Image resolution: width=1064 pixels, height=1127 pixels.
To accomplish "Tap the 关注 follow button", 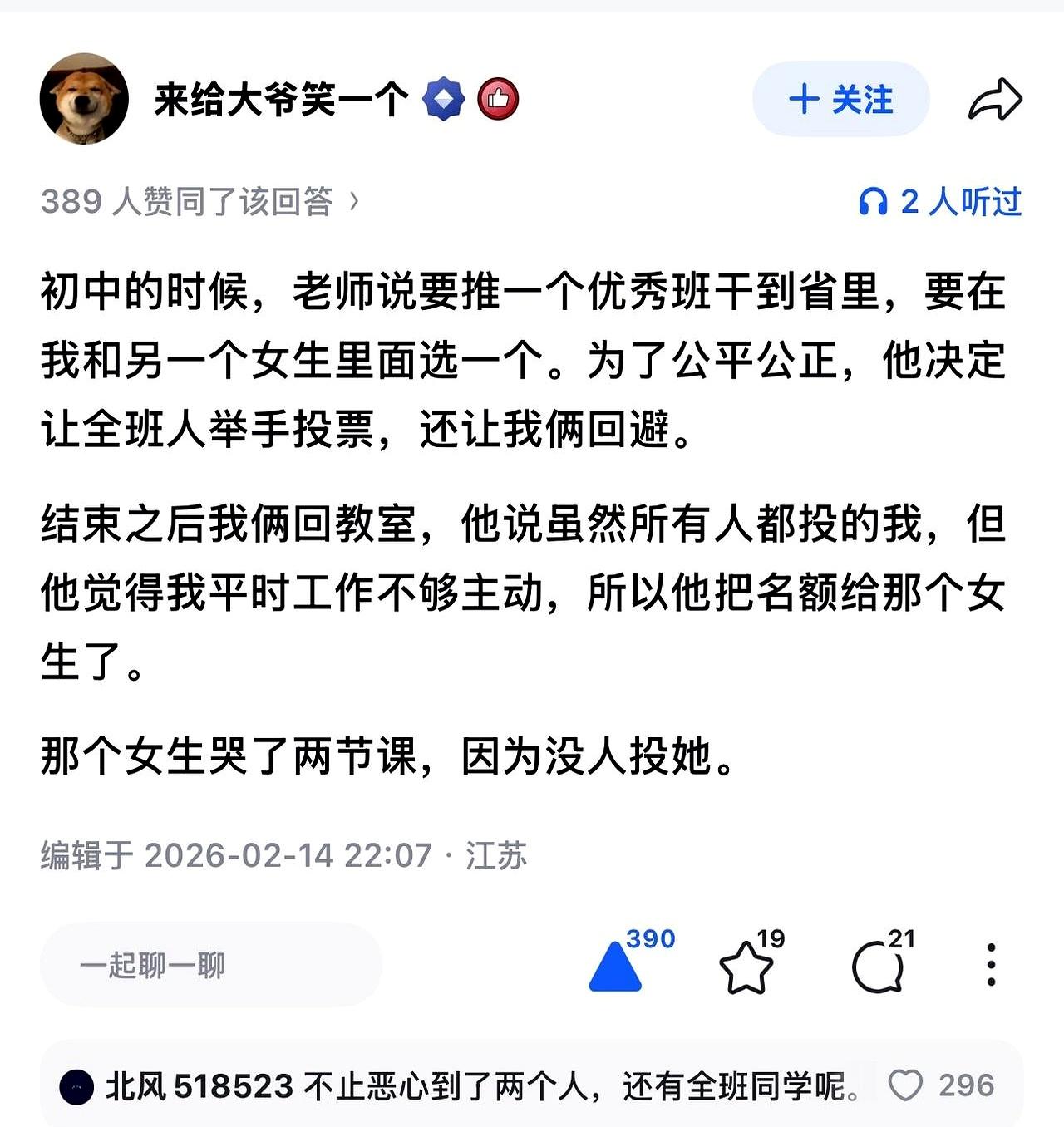I will click(x=840, y=100).
